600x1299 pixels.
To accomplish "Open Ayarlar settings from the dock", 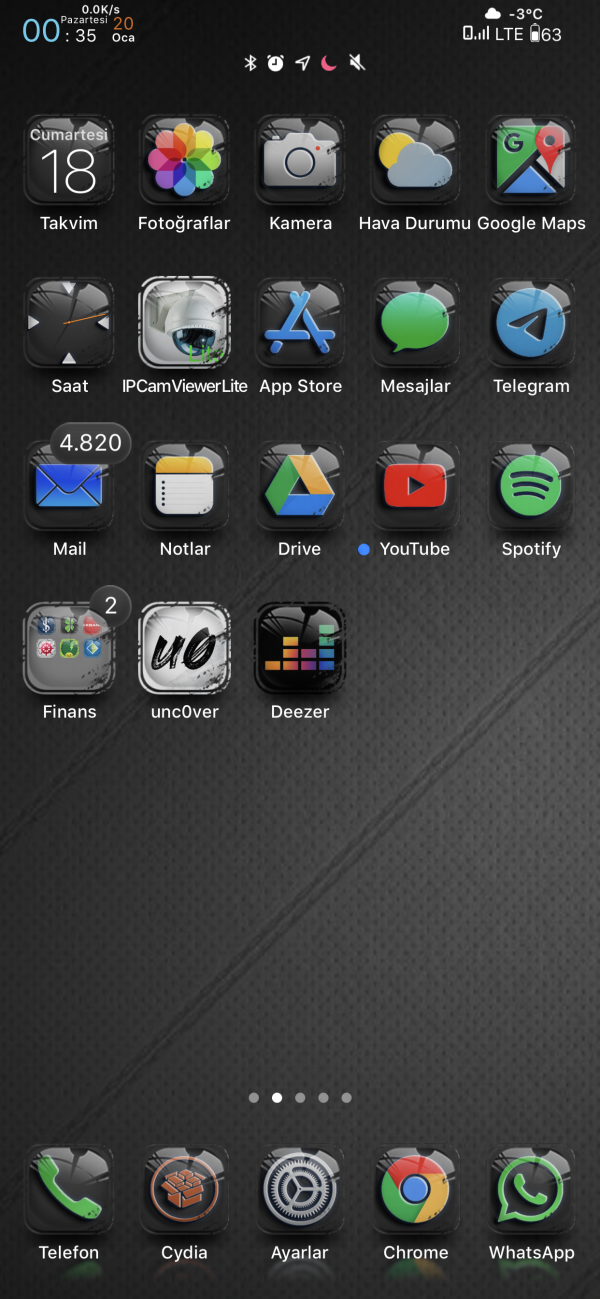I will pyautogui.click(x=300, y=1190).
